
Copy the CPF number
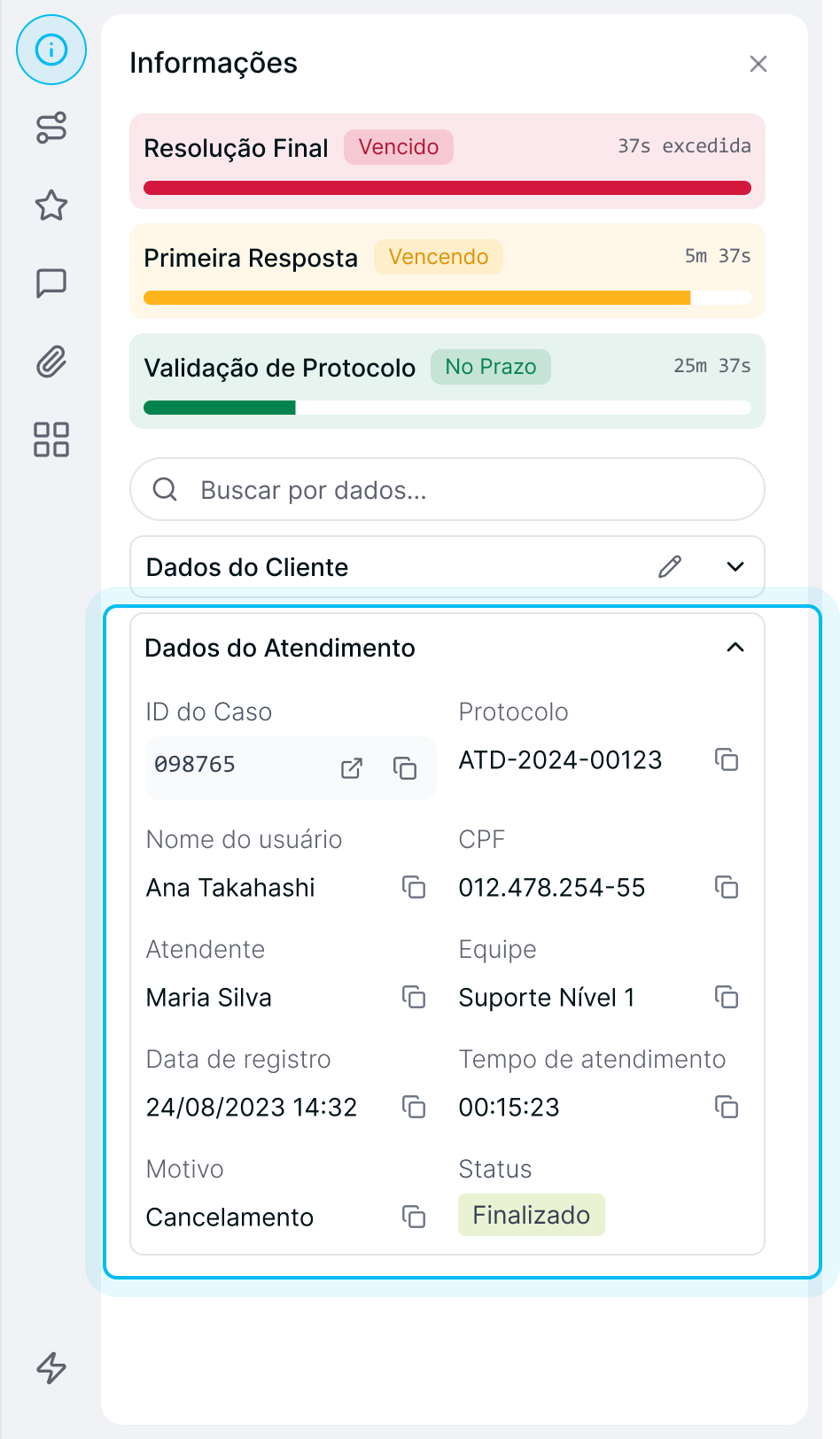(727, 887)
